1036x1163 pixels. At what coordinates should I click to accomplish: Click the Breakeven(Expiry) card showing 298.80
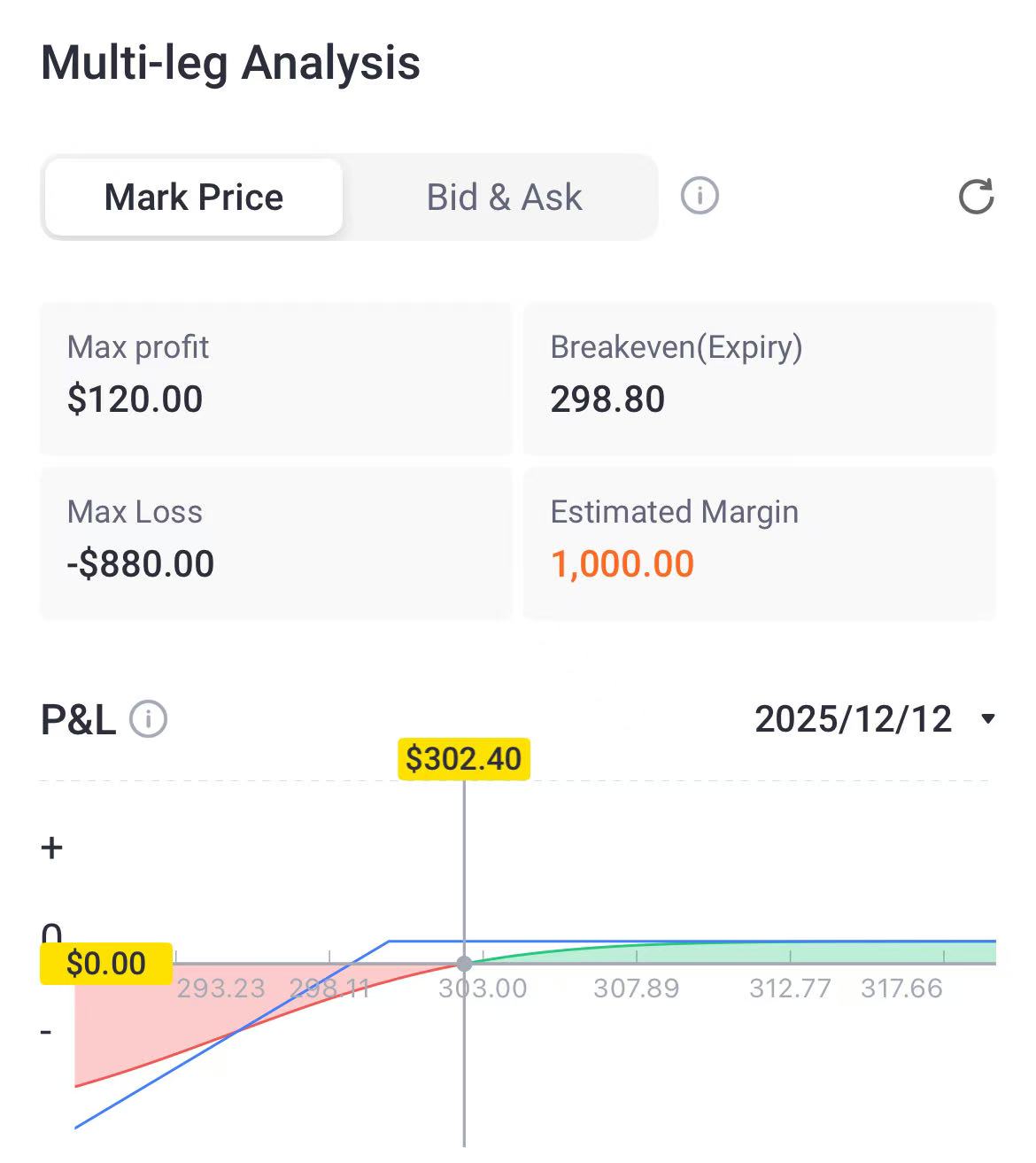point(759,379)
